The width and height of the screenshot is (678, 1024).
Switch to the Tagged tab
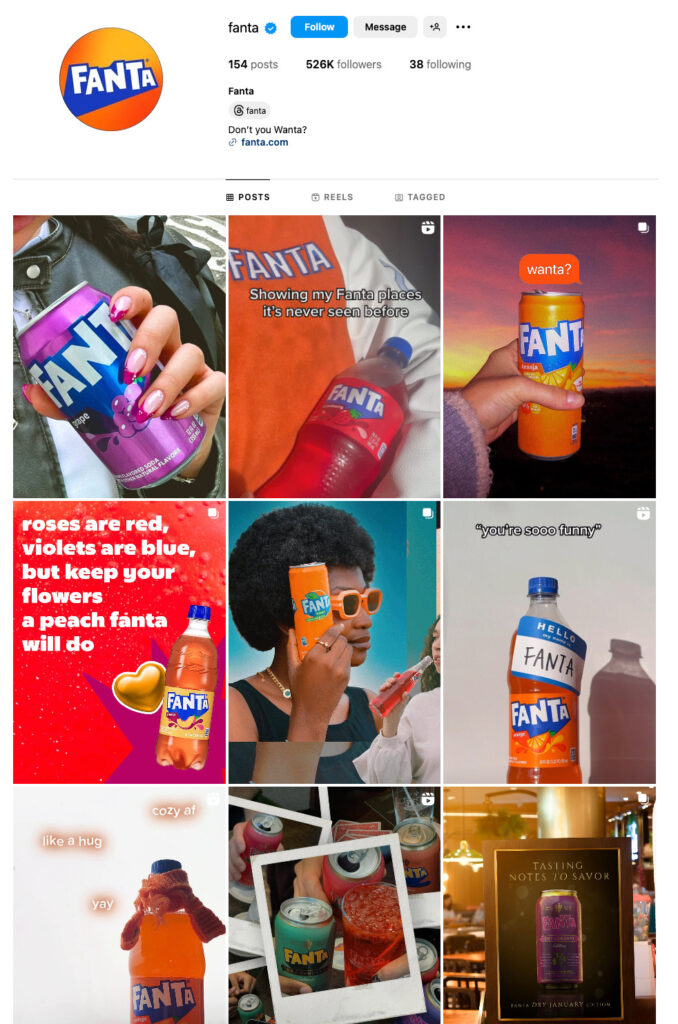click(420, 197)
